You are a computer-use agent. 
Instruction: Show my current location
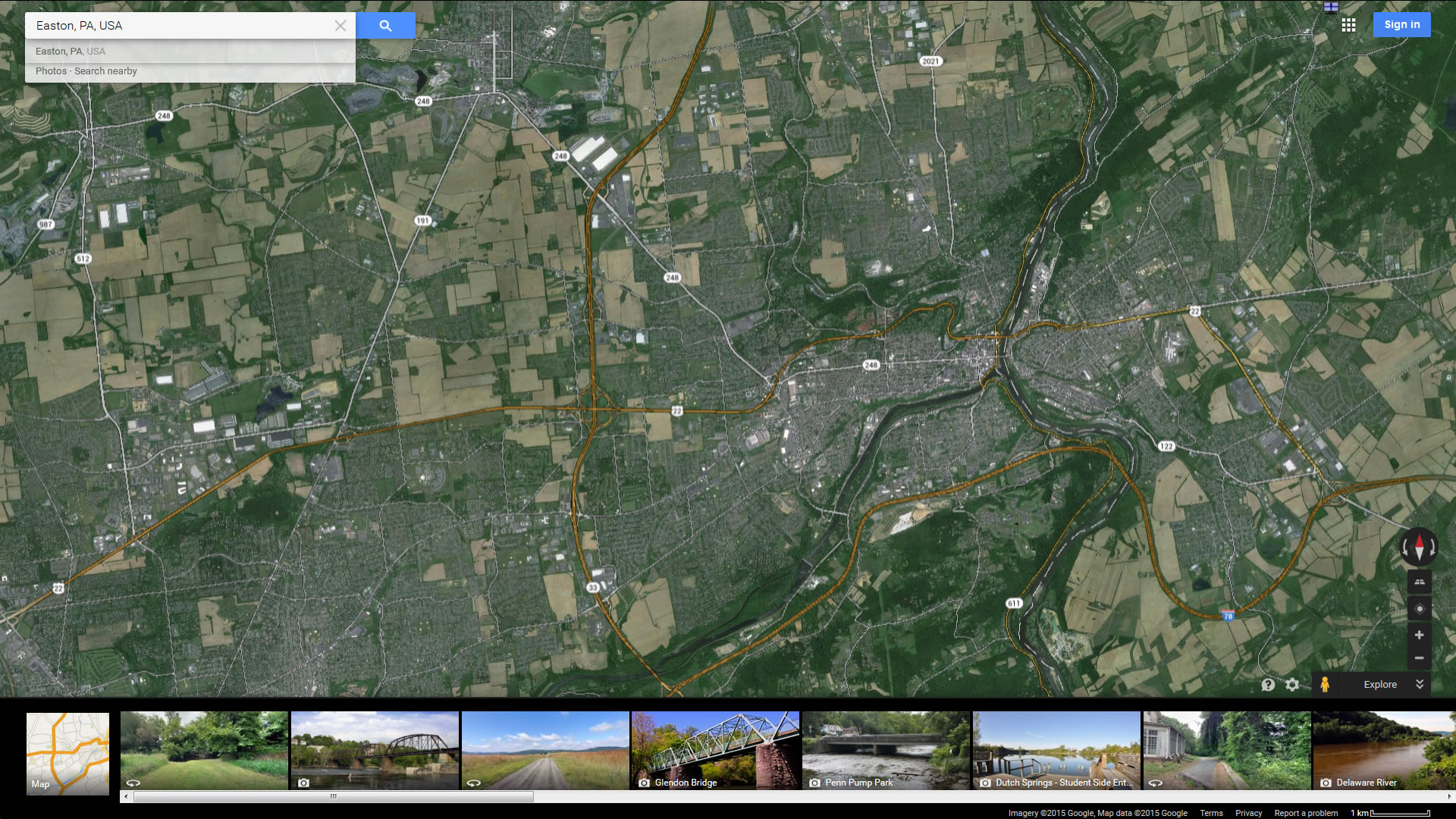coord(1419,609)
